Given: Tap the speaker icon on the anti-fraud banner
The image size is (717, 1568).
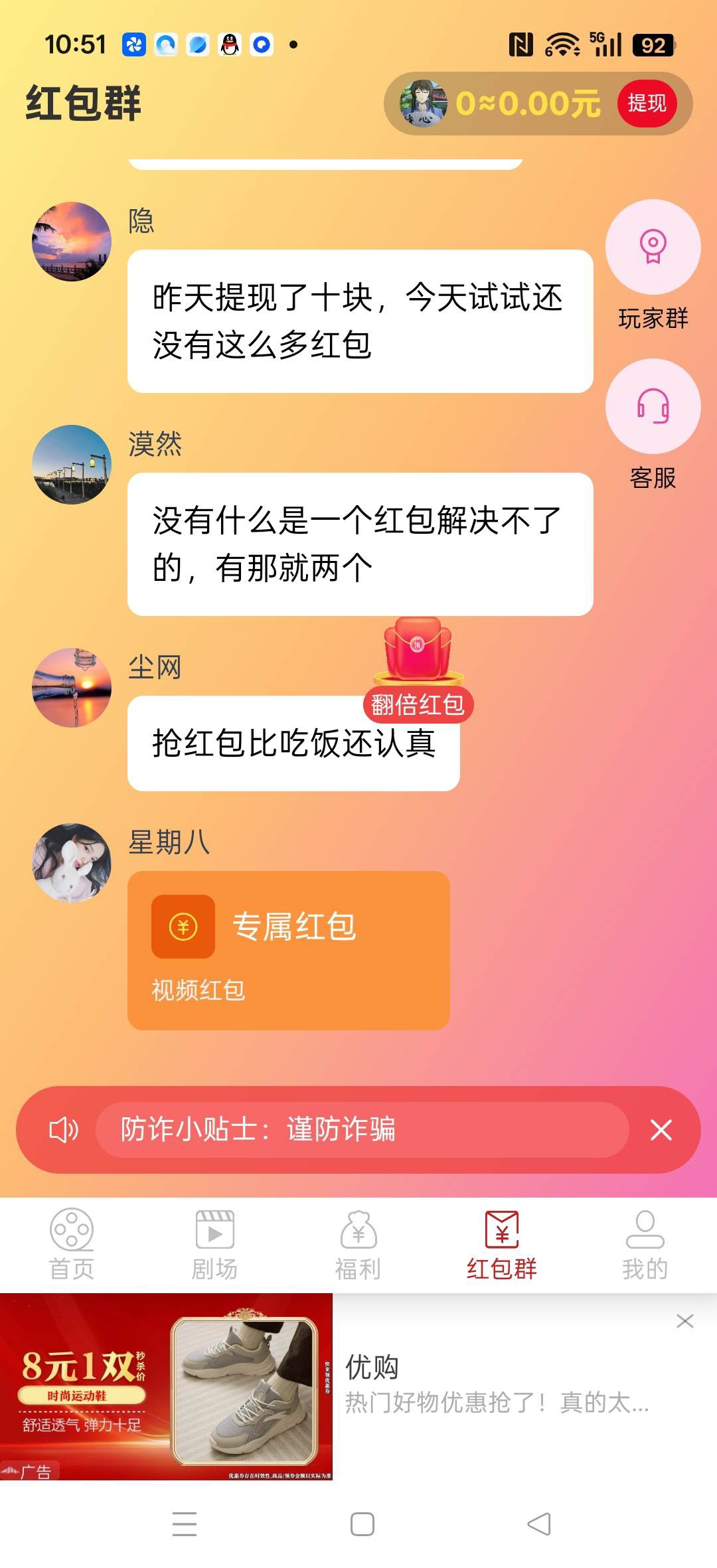Looking at the screenshot, I should click(64, 1130).
